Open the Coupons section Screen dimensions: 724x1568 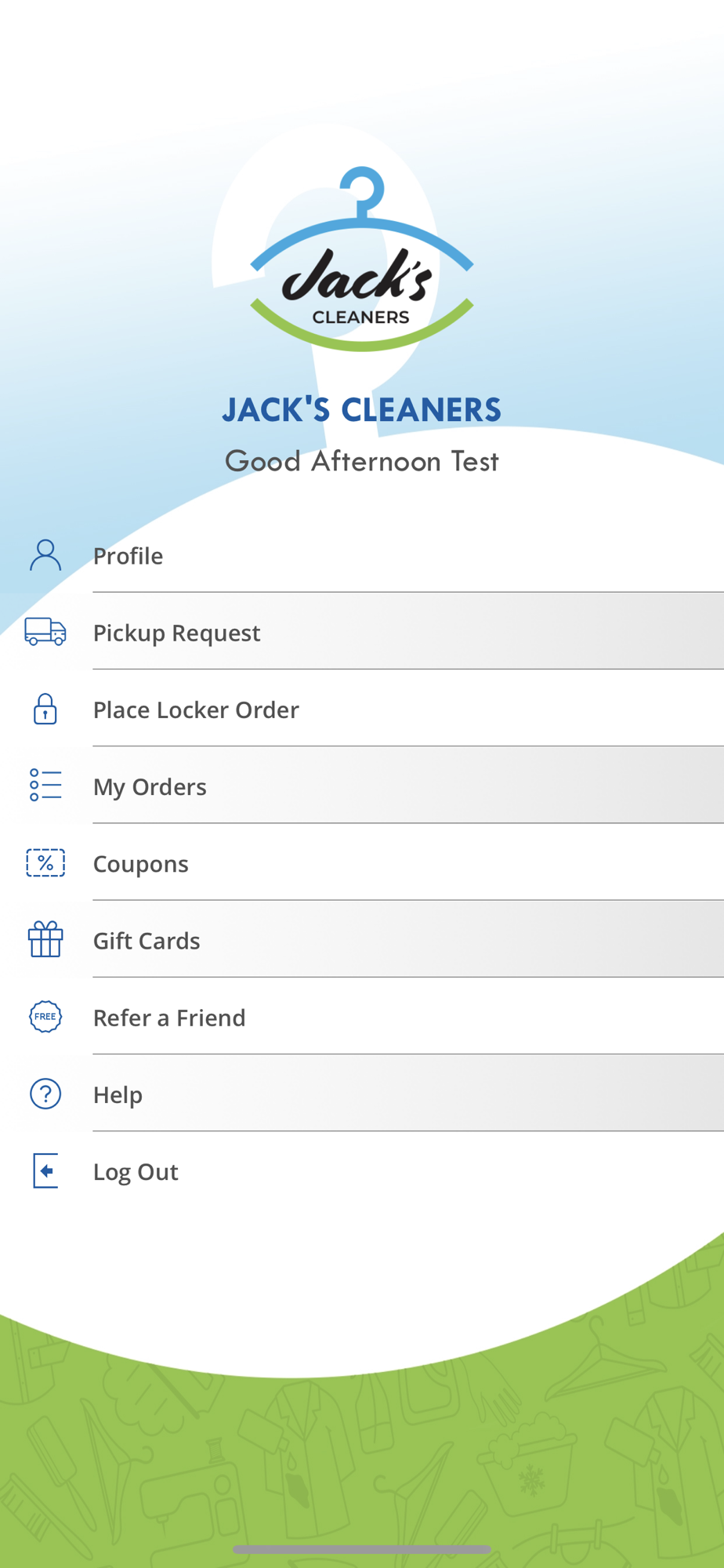click(x=141, y=864)
